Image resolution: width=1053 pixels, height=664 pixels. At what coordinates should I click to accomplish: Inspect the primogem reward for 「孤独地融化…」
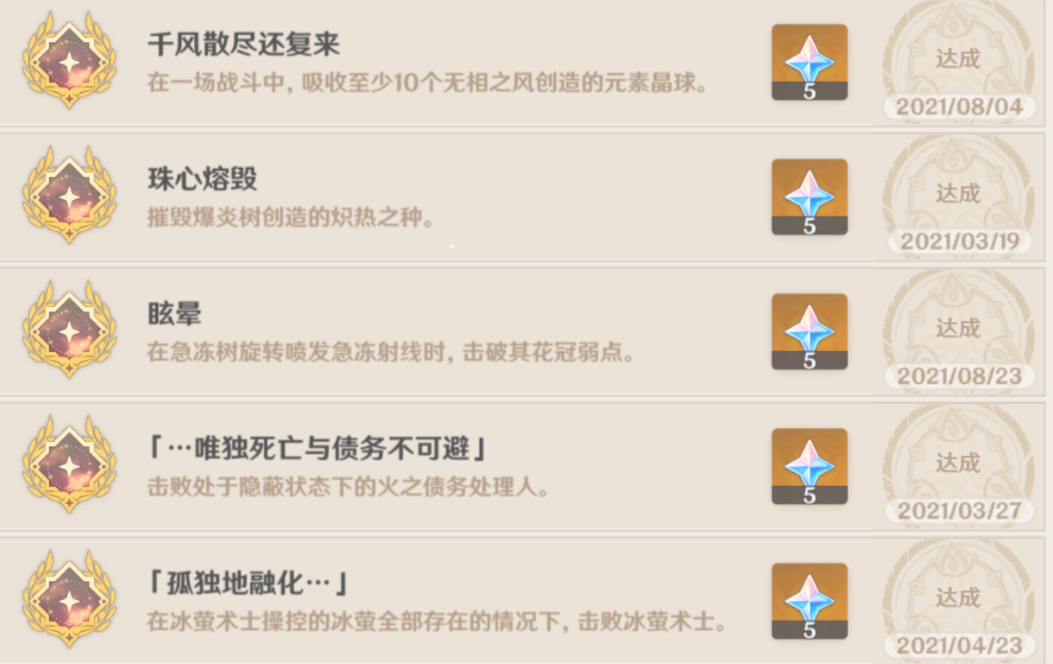[x=809, y=601]
